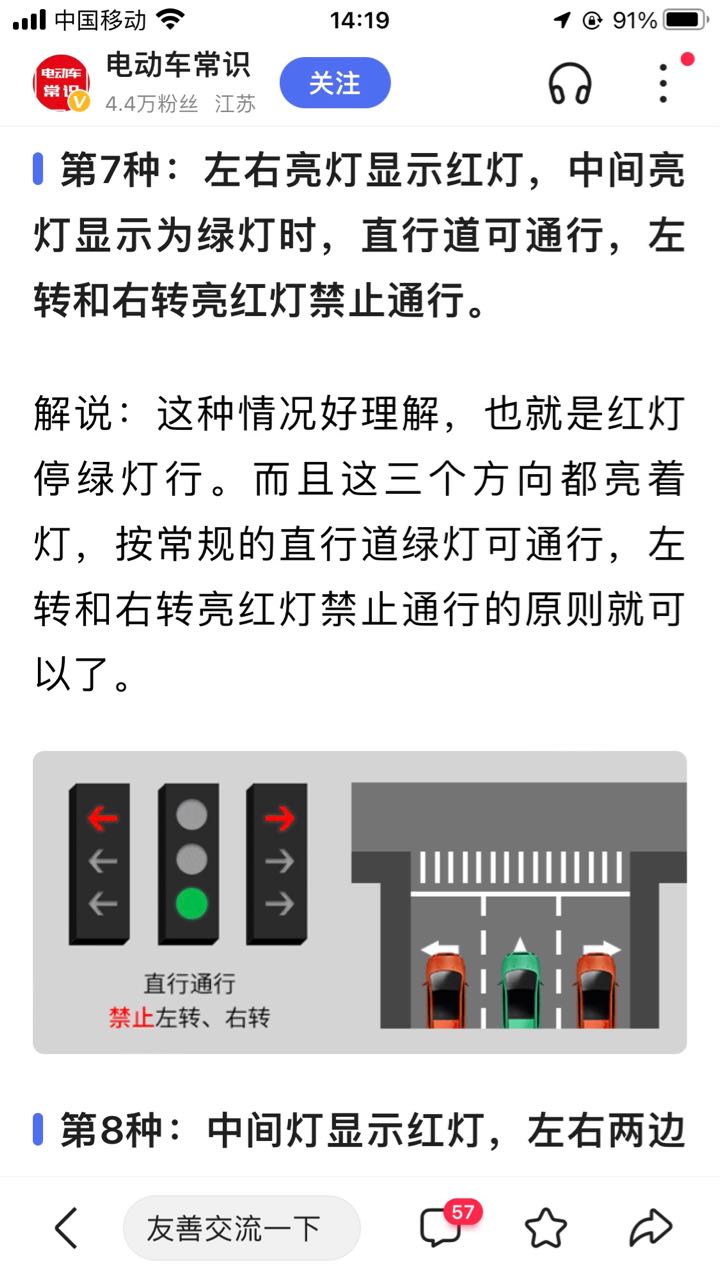Tap the 友善交流一下 comment box

pyautogui.click(x=241, y=1227)
